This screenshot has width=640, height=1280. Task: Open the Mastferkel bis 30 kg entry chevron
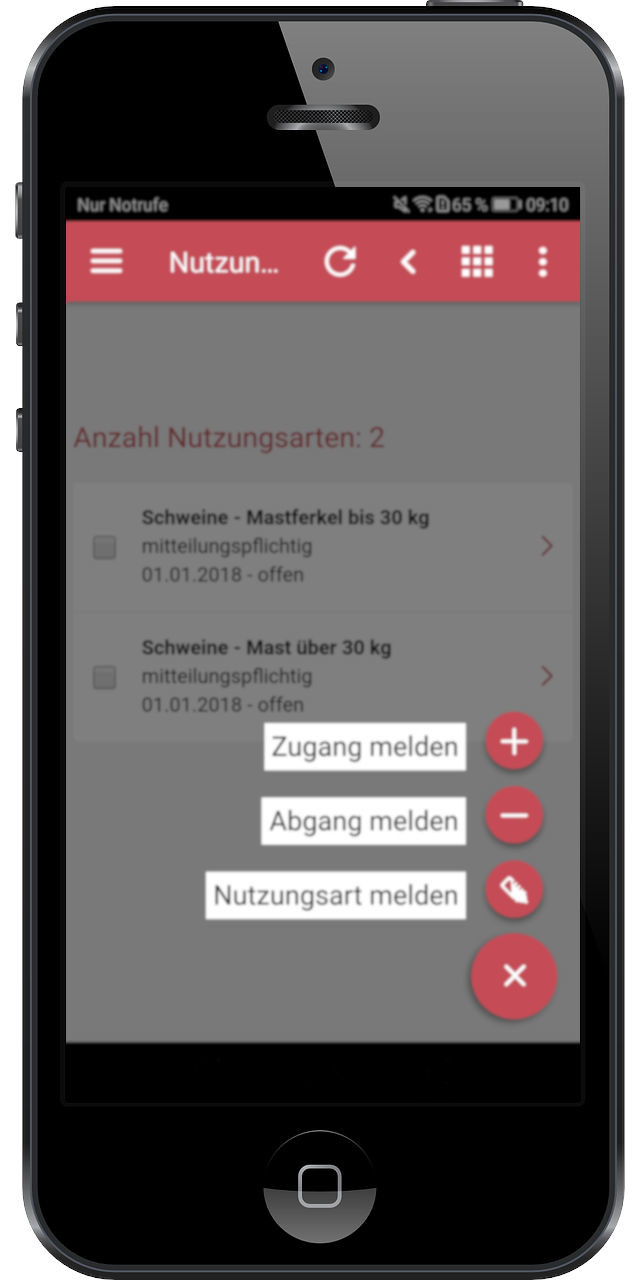click(x=547, y=546)
